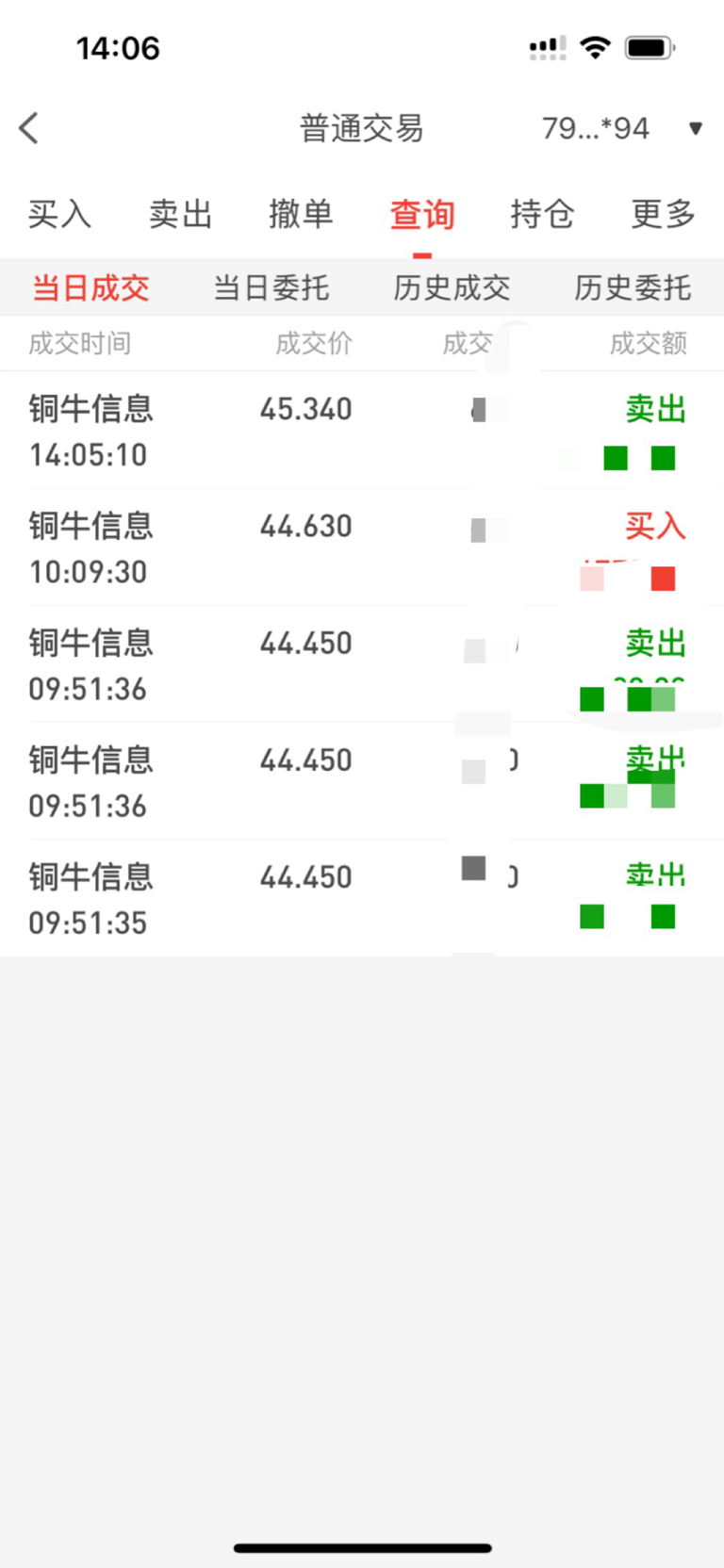
Task: Go to the 持仓 tab
Action: click(542, 214)
